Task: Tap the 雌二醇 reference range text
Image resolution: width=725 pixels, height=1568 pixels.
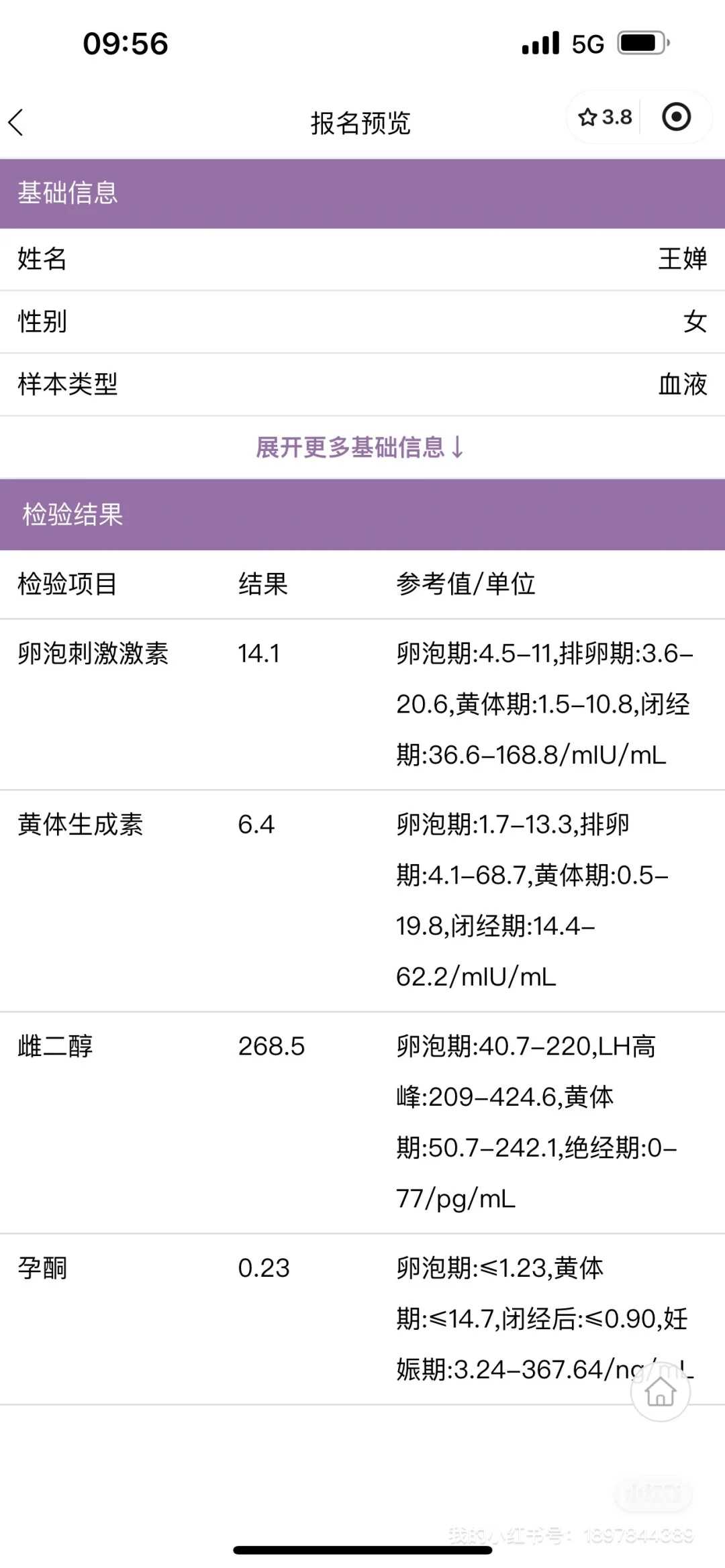Action: [x=537, y=1122]
